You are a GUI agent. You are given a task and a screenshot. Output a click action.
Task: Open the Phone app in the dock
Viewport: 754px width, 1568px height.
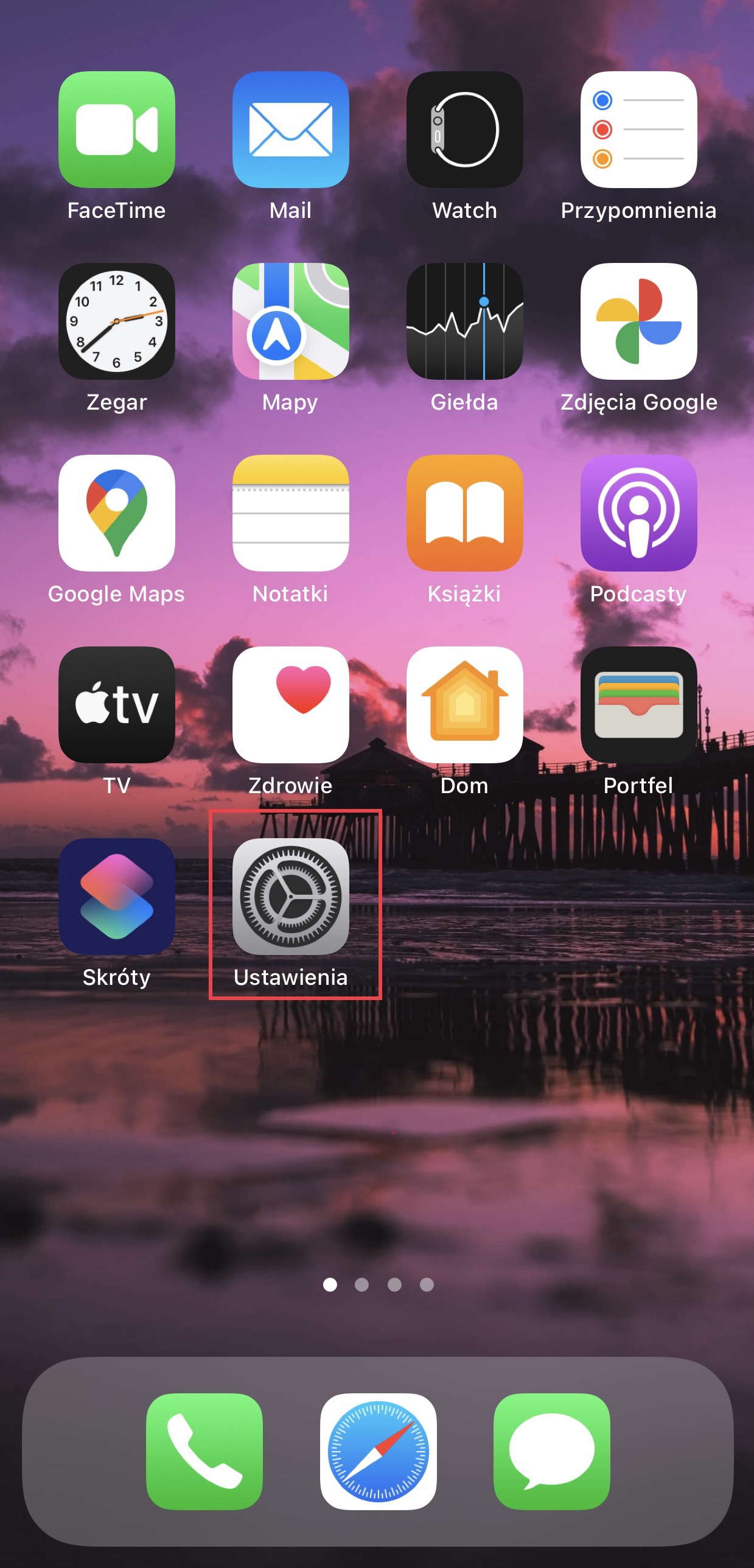coord(204,1451)
